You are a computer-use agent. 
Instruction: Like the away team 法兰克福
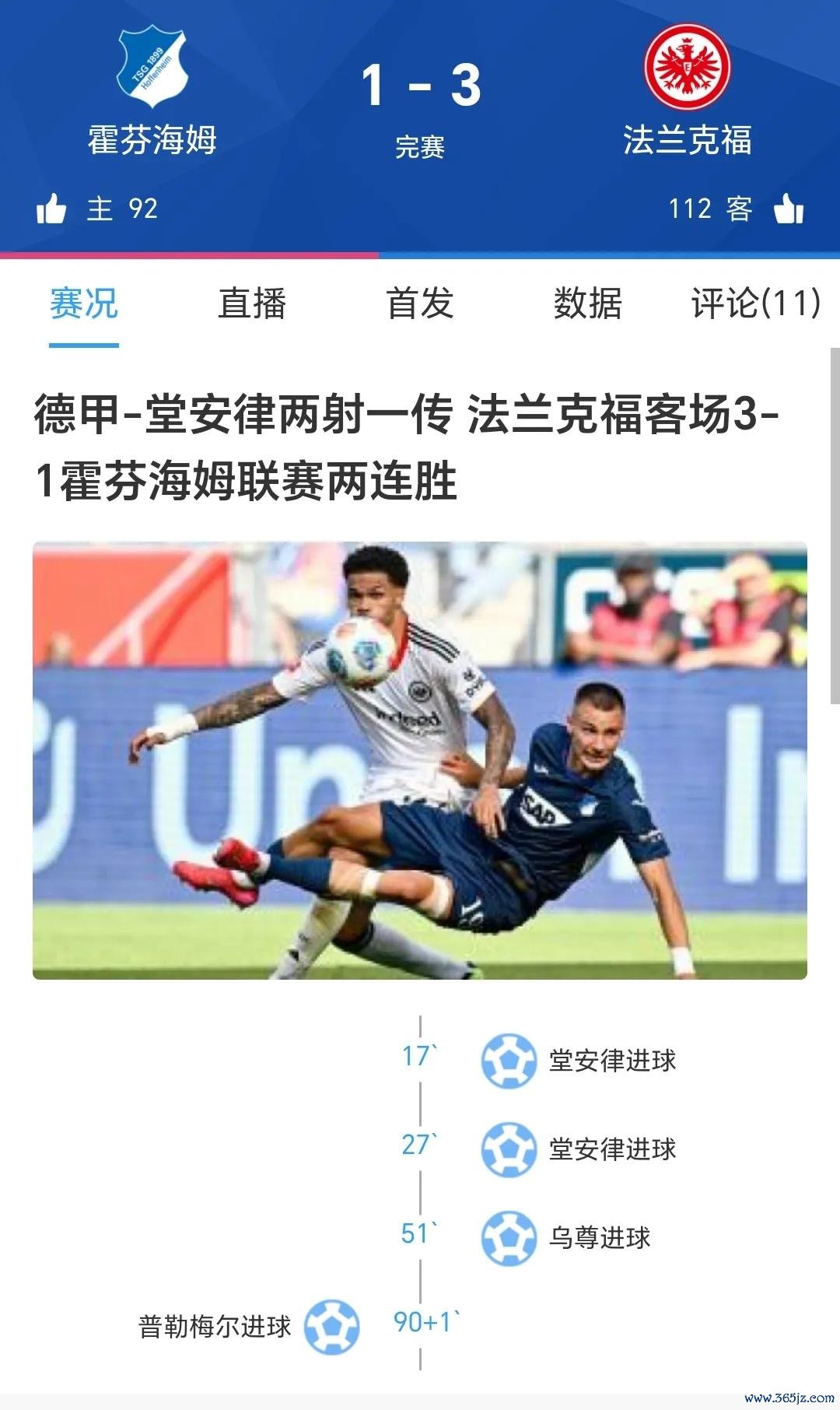coord(789,209)
